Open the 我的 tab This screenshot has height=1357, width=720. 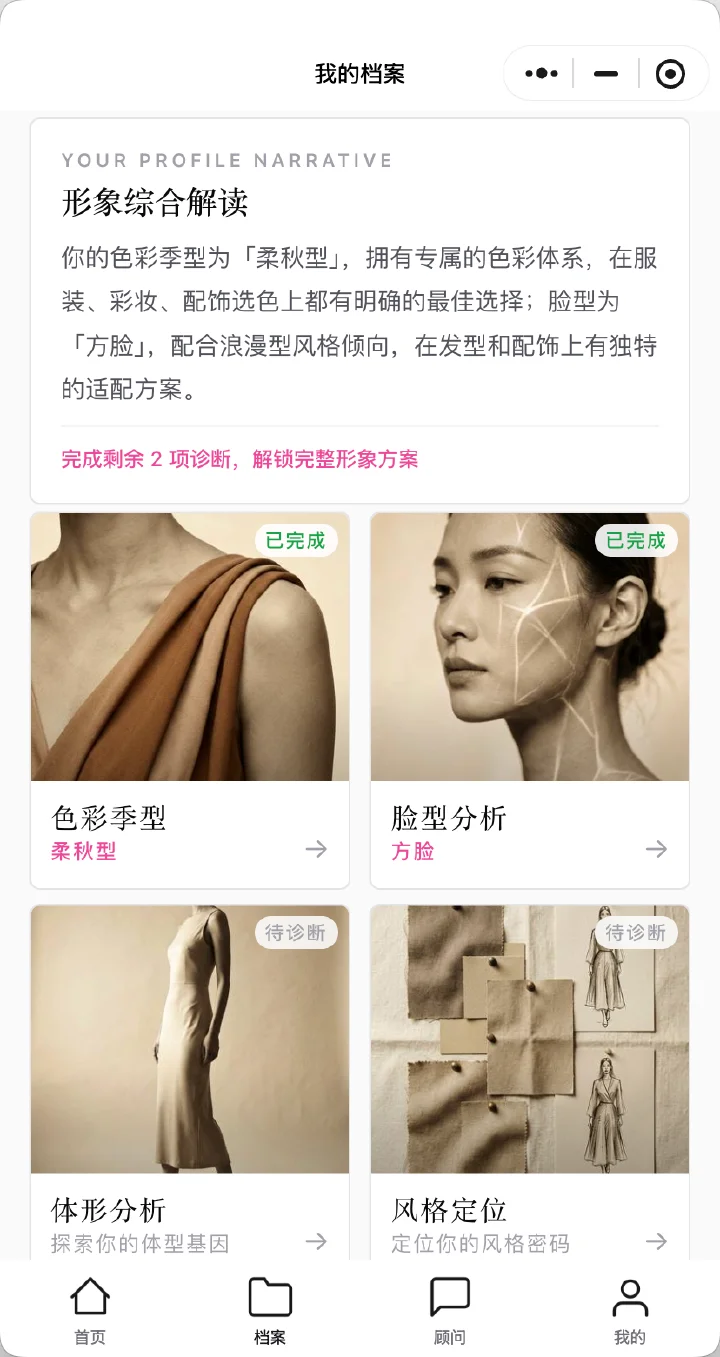point(630,1311)
